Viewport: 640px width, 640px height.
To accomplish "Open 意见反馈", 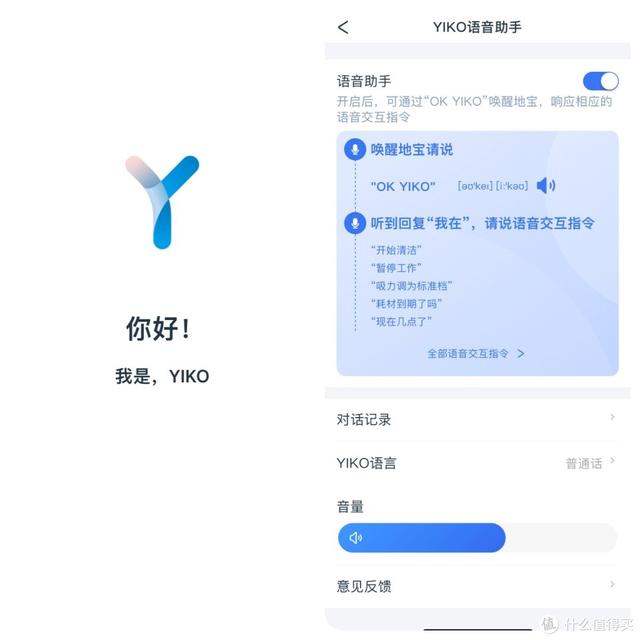I will coord(476,586).
